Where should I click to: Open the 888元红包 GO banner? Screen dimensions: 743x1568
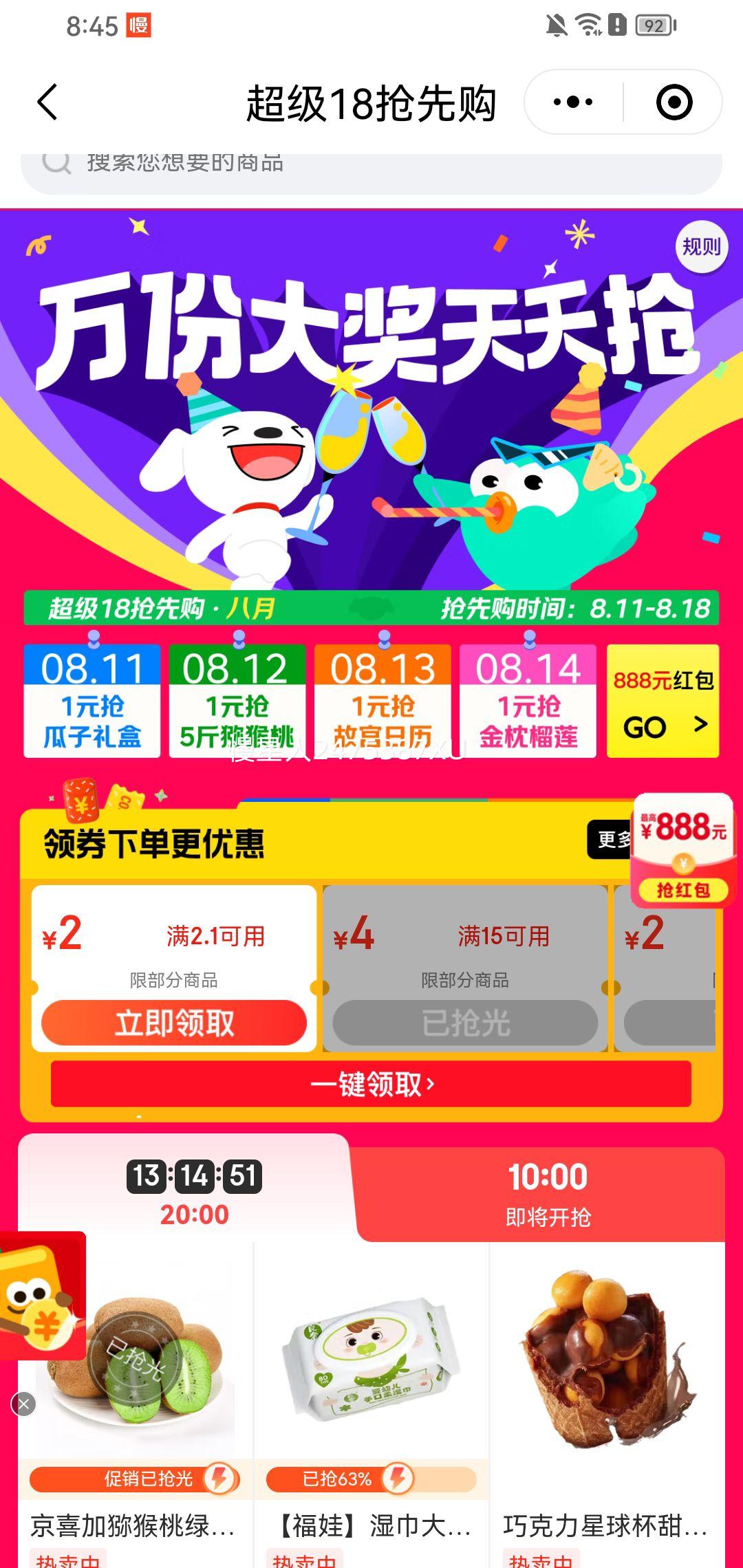[663, 701]
